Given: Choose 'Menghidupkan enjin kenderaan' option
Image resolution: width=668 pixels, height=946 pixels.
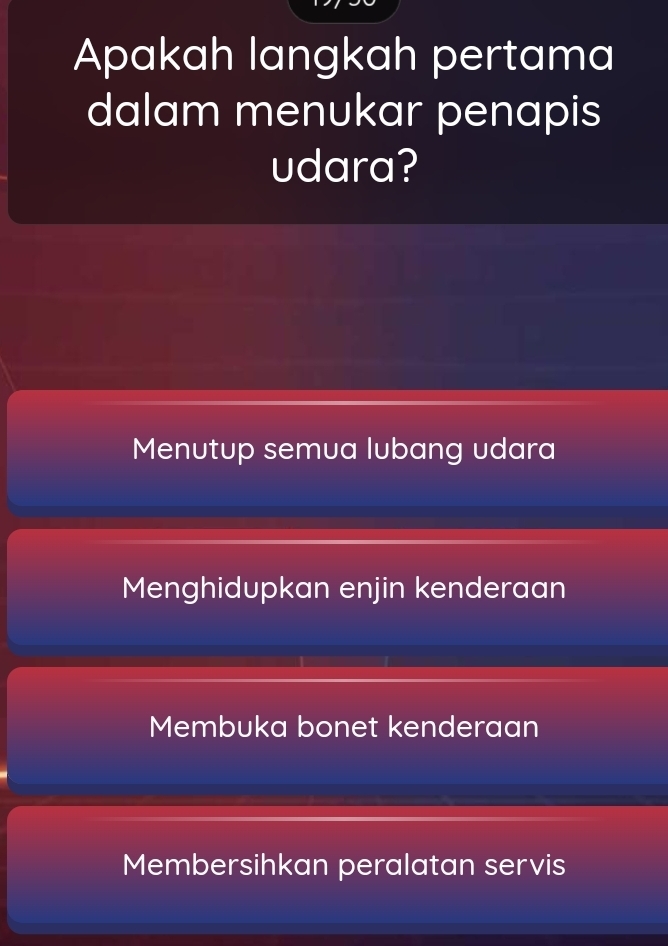Looking at the screenshot, I should (x=343, y=588).
